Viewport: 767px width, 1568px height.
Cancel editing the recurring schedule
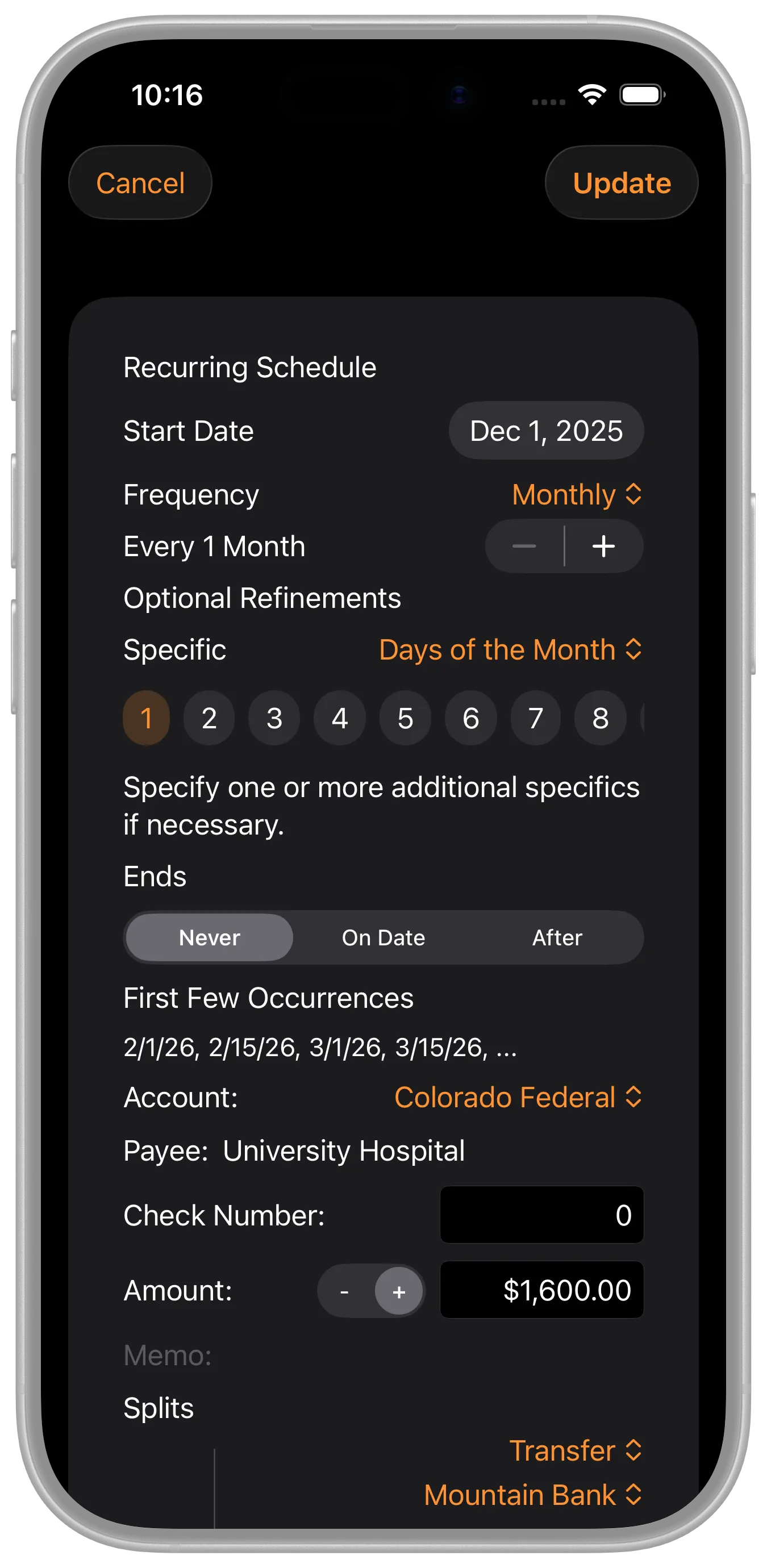point(140,182)
